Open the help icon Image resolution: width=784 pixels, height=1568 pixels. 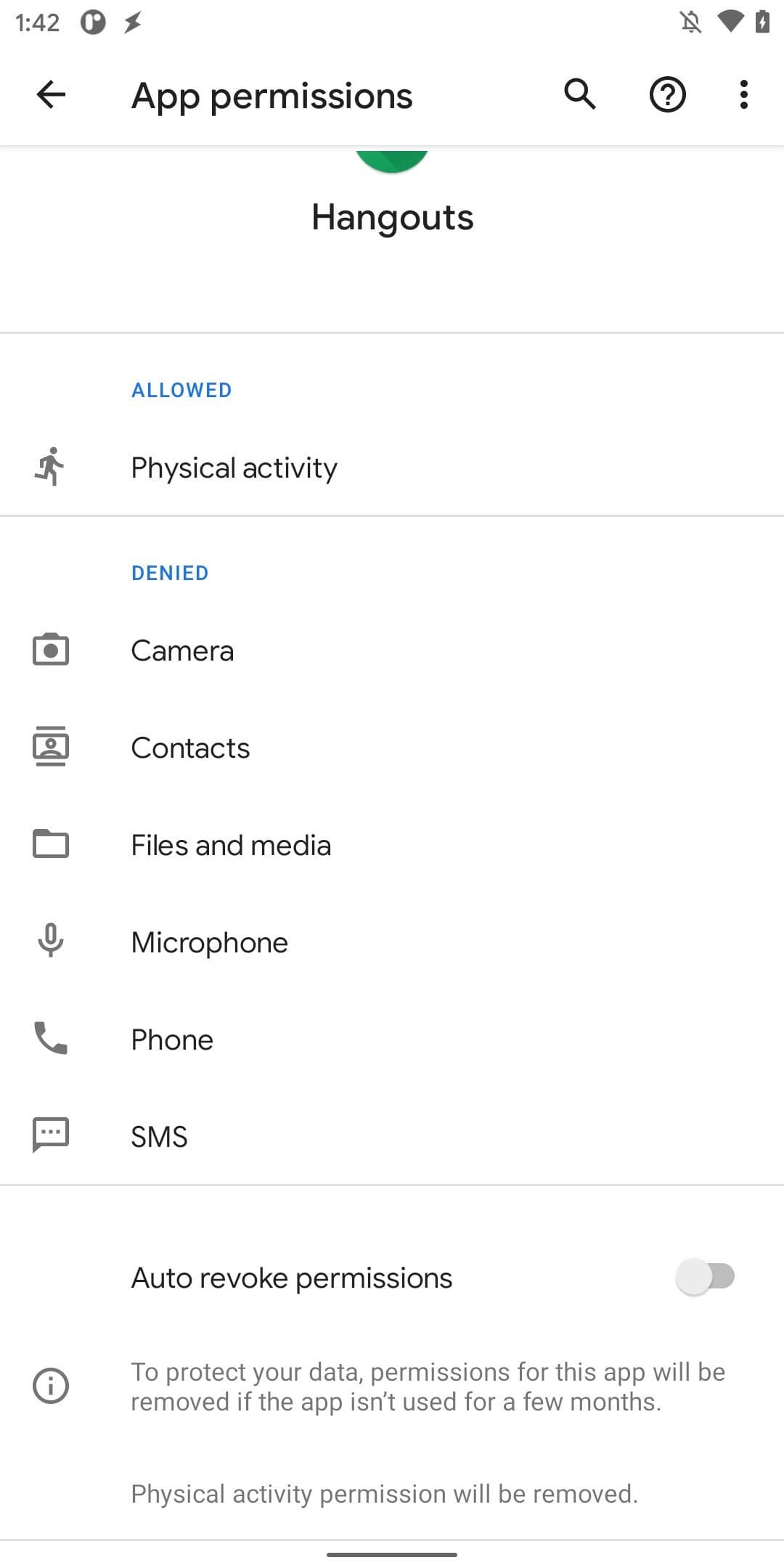pyautogui.click(x=667, y=94)
